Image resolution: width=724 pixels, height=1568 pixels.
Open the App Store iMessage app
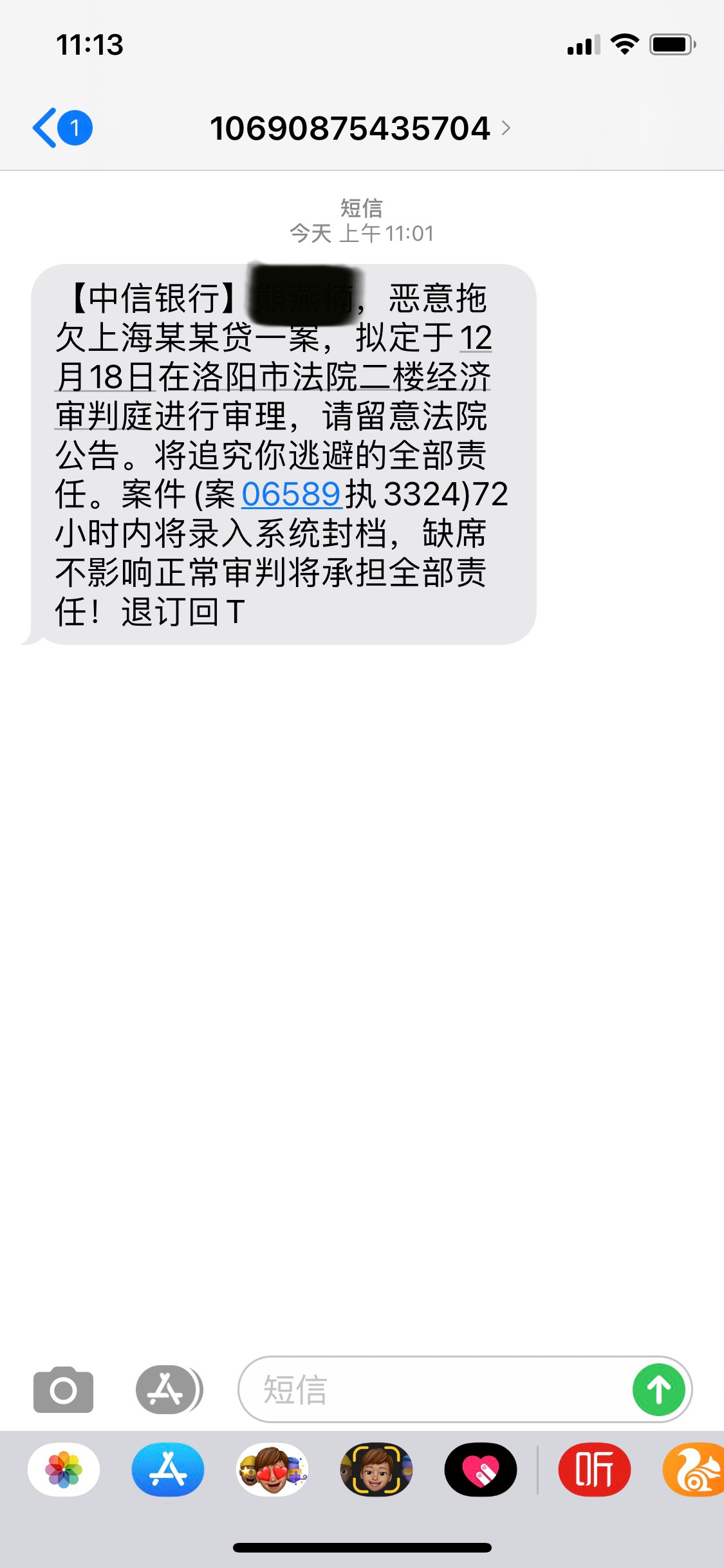168,1470
